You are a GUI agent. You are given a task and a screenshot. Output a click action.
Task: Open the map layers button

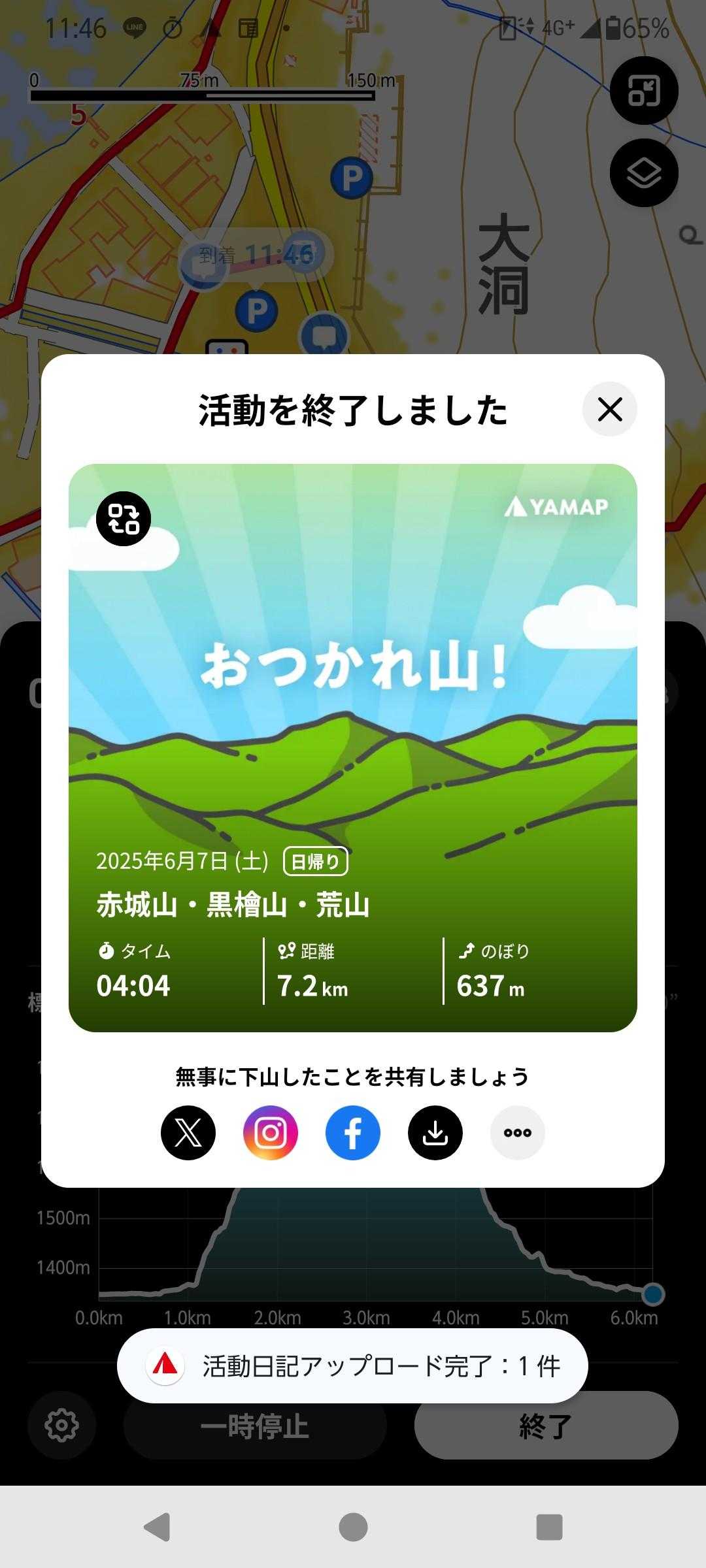(x=644, y=173)
